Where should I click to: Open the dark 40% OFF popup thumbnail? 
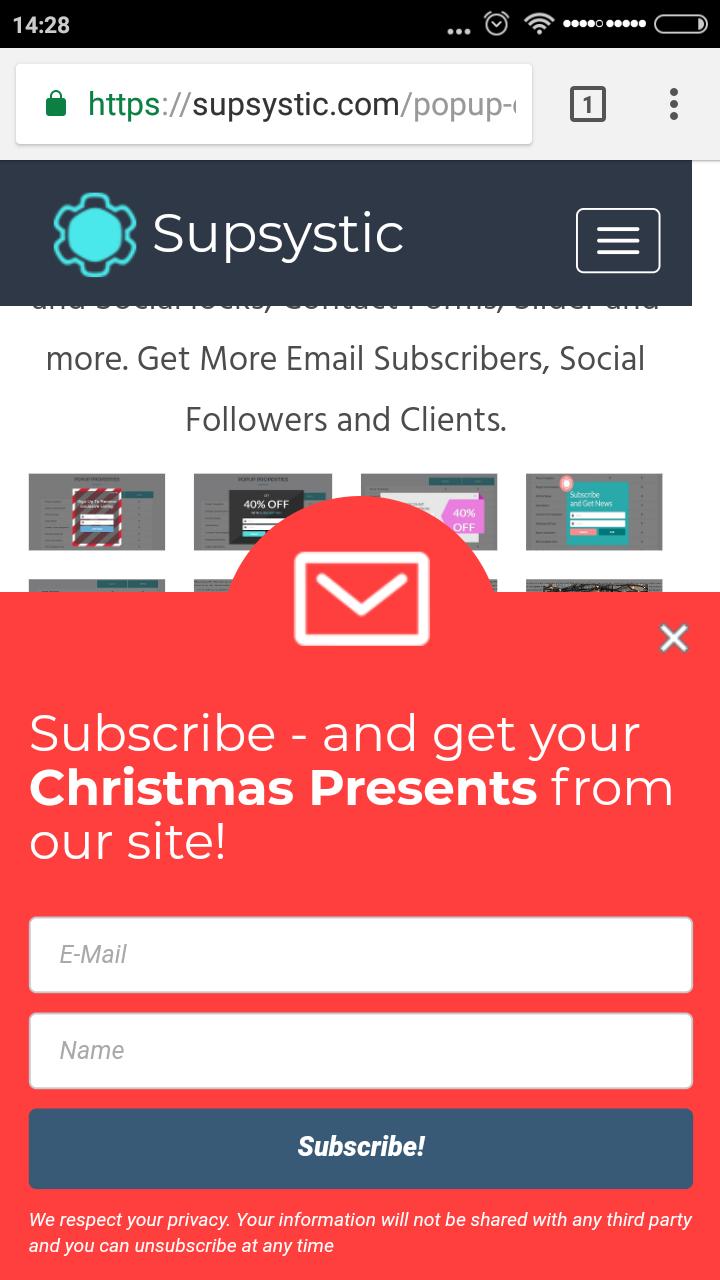point(263,510)
